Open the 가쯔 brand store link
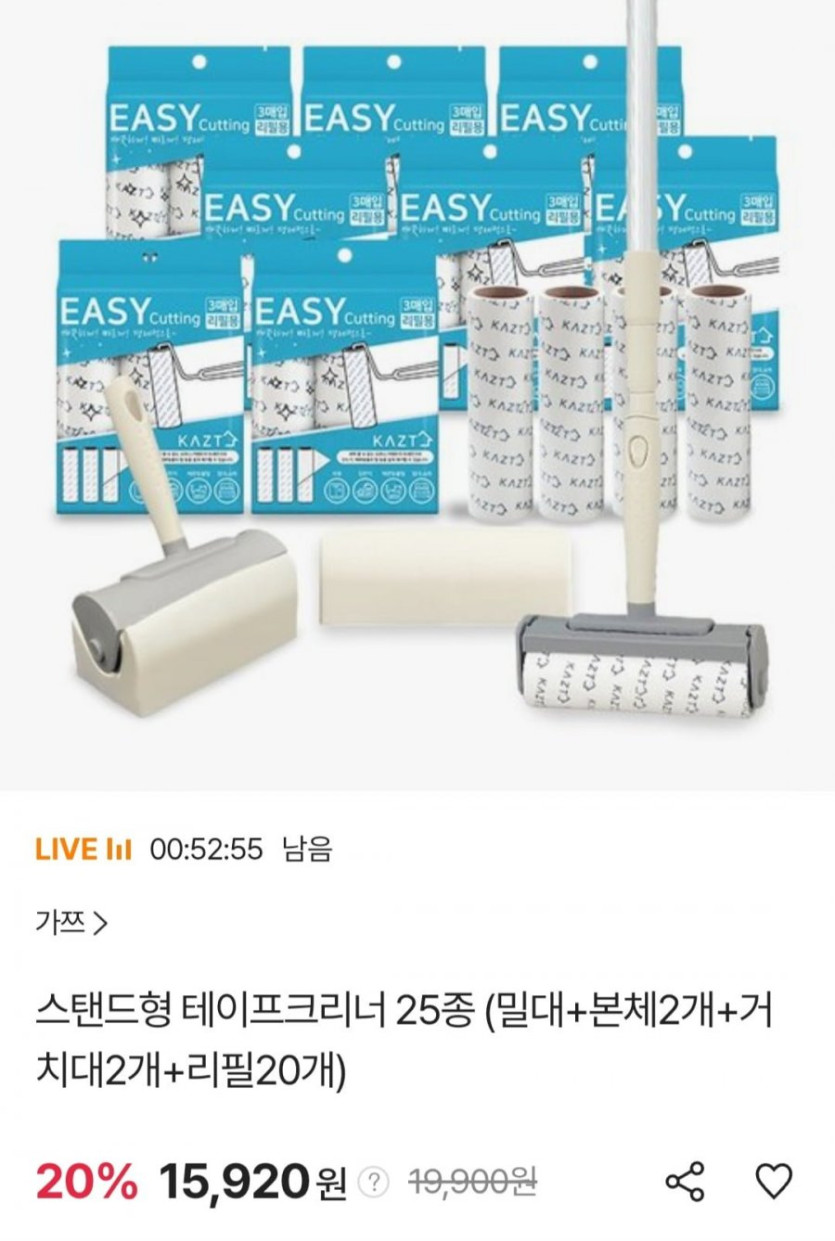 coord(70,923)
